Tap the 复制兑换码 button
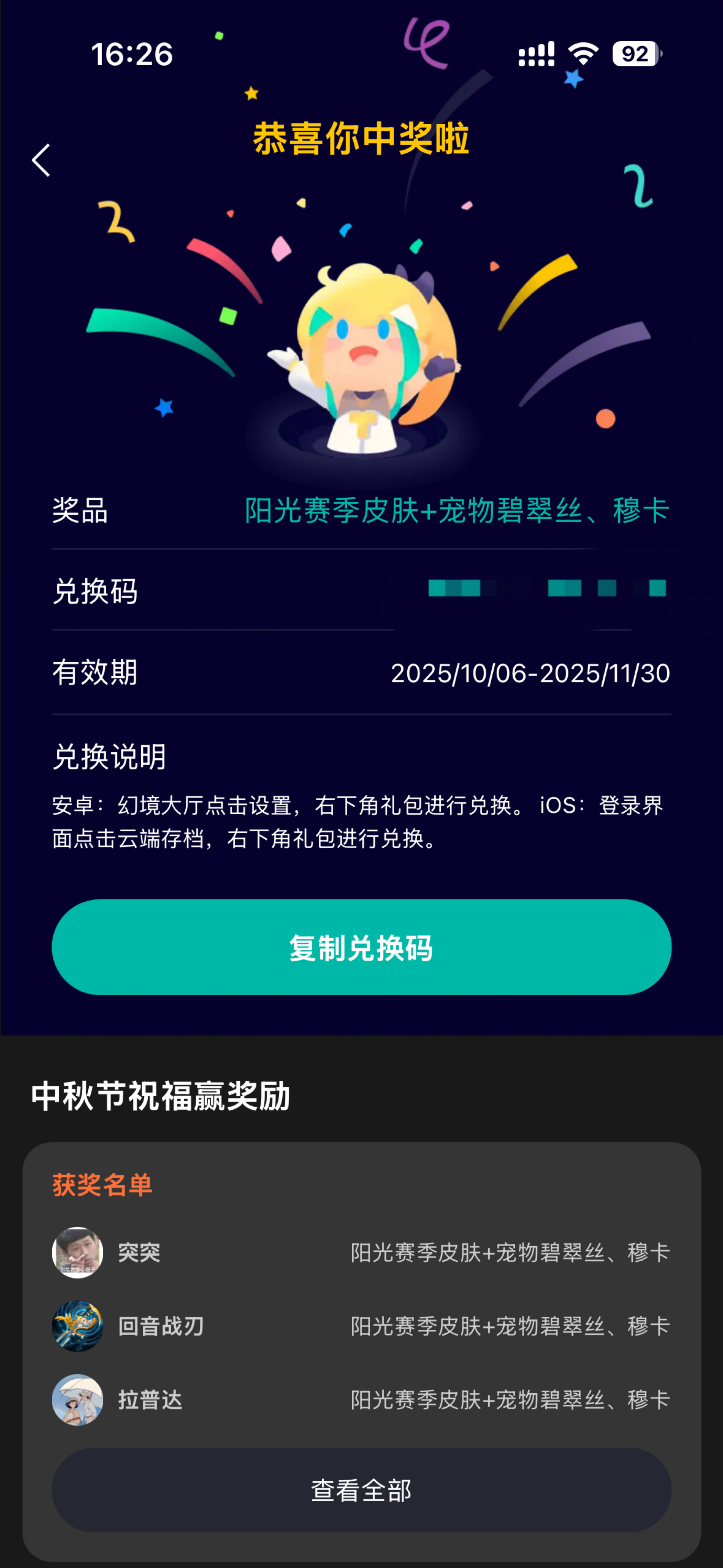Screen dimensions: 723x1568 pos(362,947)
